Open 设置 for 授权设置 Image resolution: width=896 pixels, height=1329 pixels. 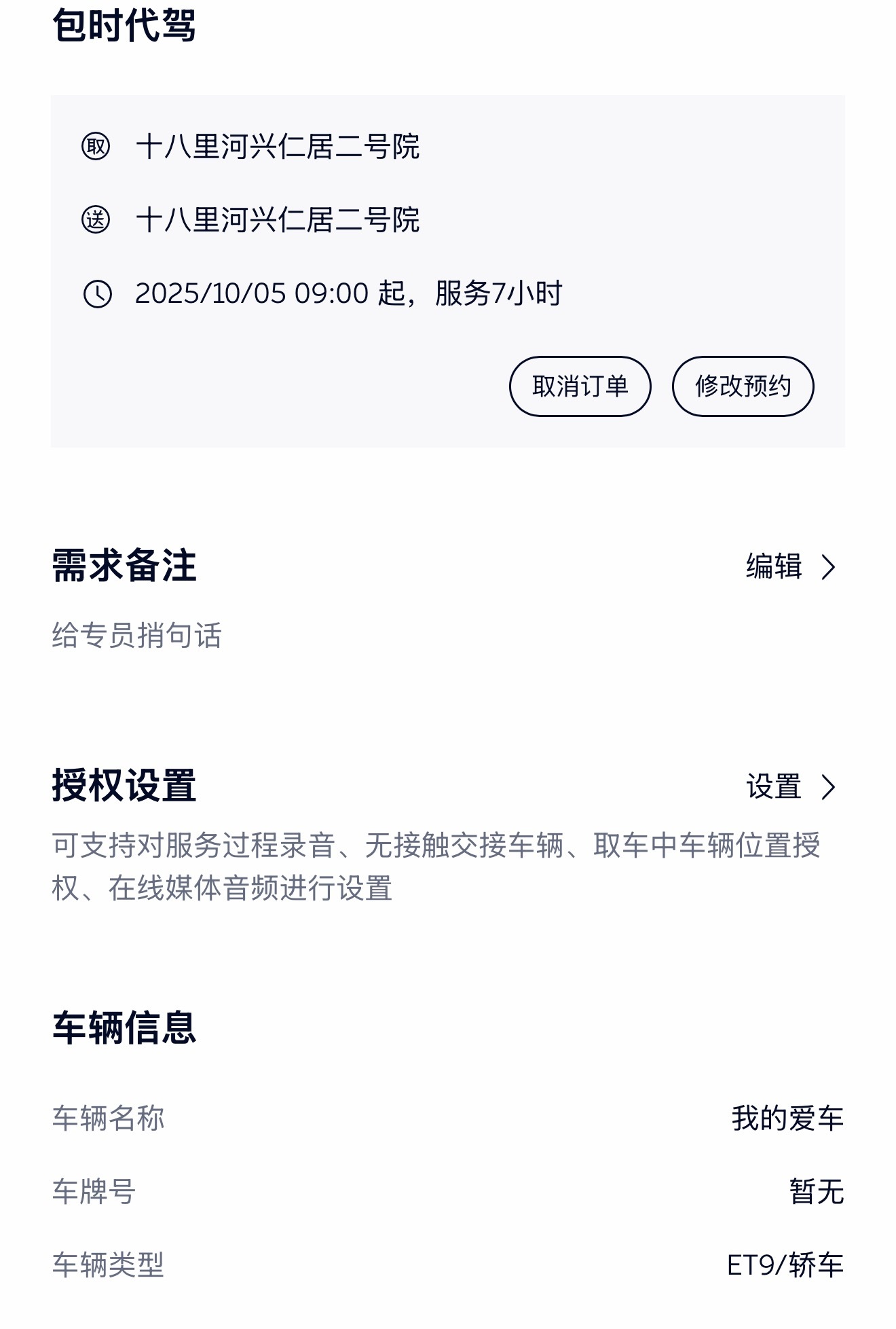789,786
